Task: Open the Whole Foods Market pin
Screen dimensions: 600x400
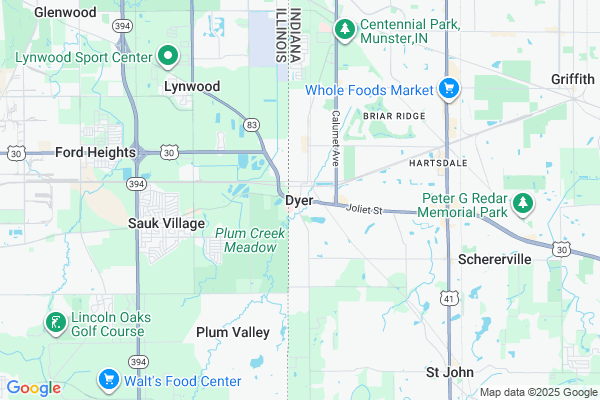Action: (449, 90)
